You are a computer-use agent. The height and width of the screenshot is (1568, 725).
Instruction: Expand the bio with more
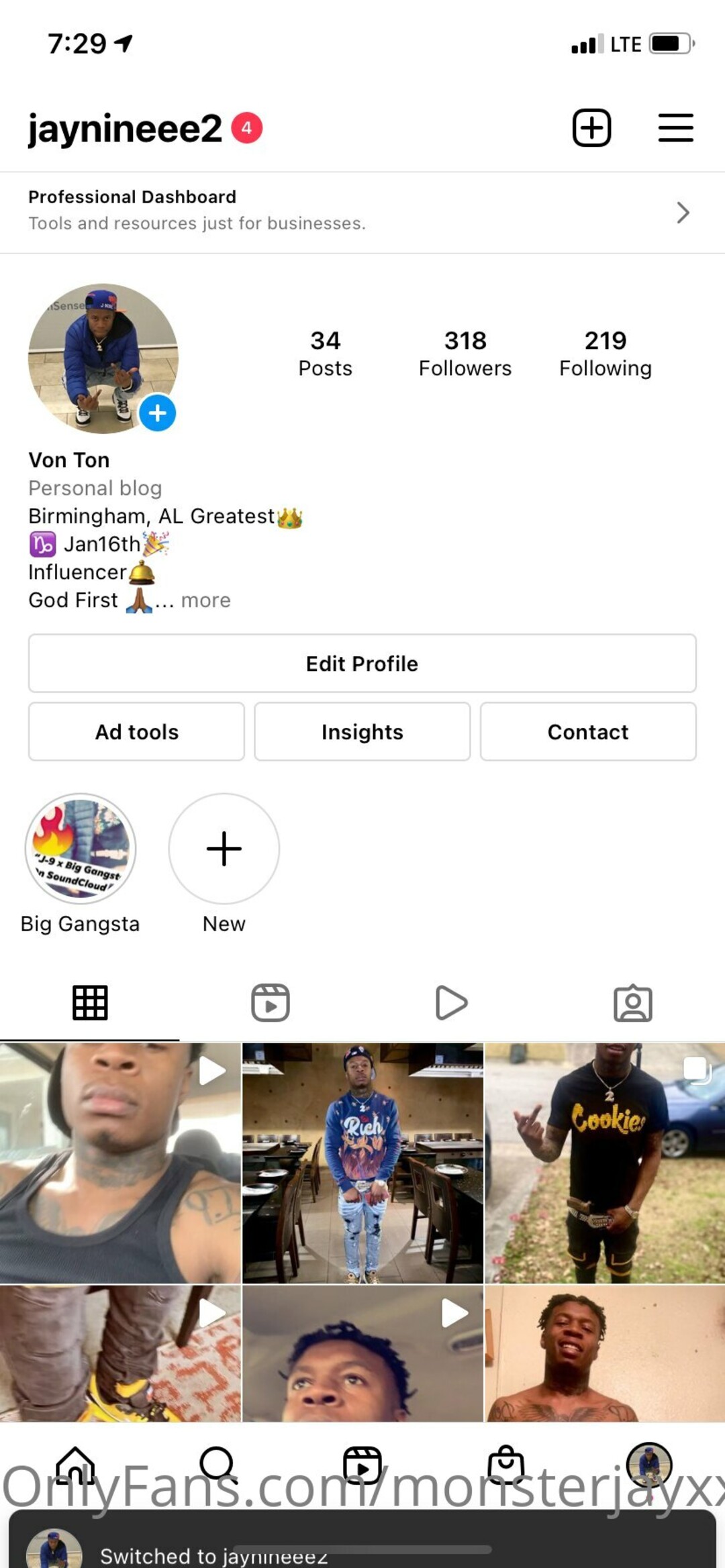click(x=205, y=600)
